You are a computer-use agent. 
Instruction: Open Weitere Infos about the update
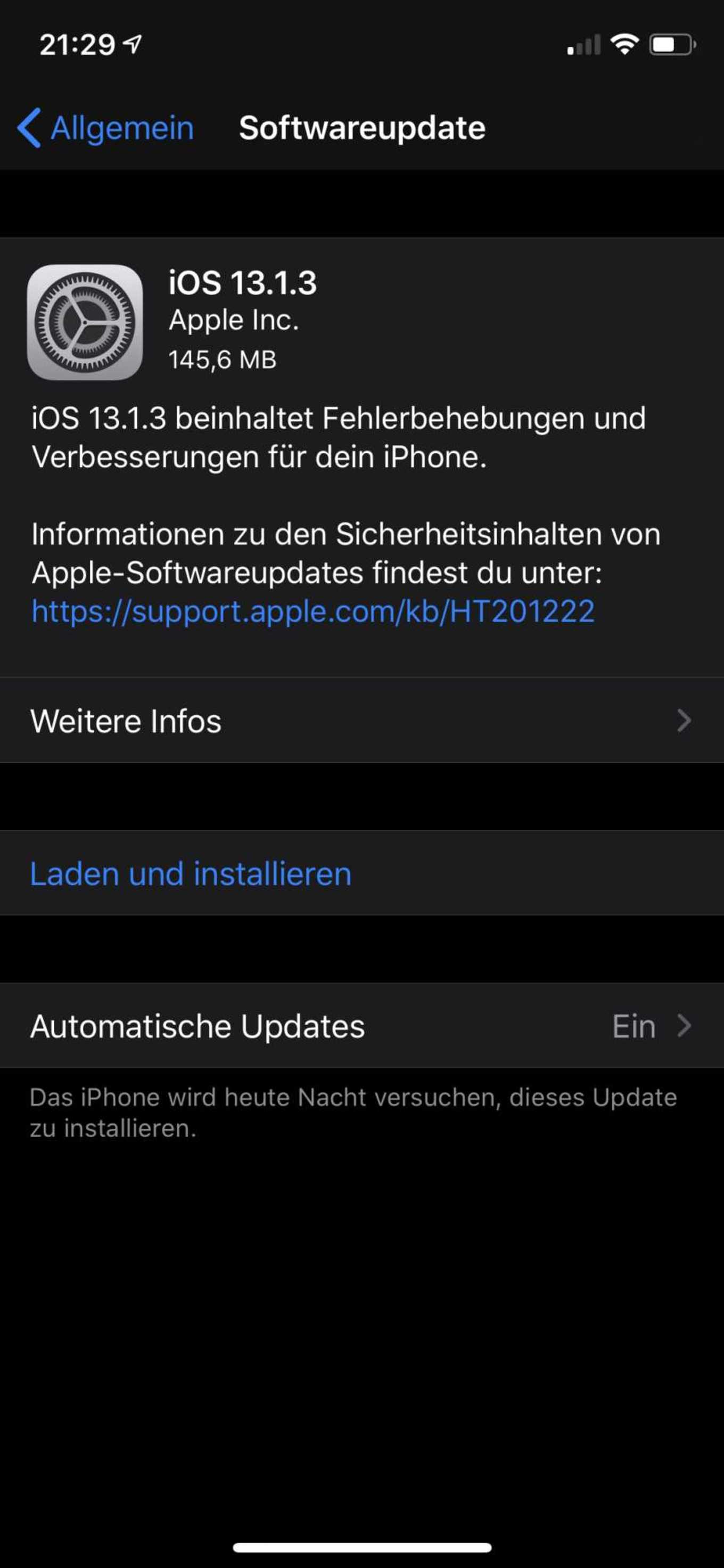click(362, 721)
